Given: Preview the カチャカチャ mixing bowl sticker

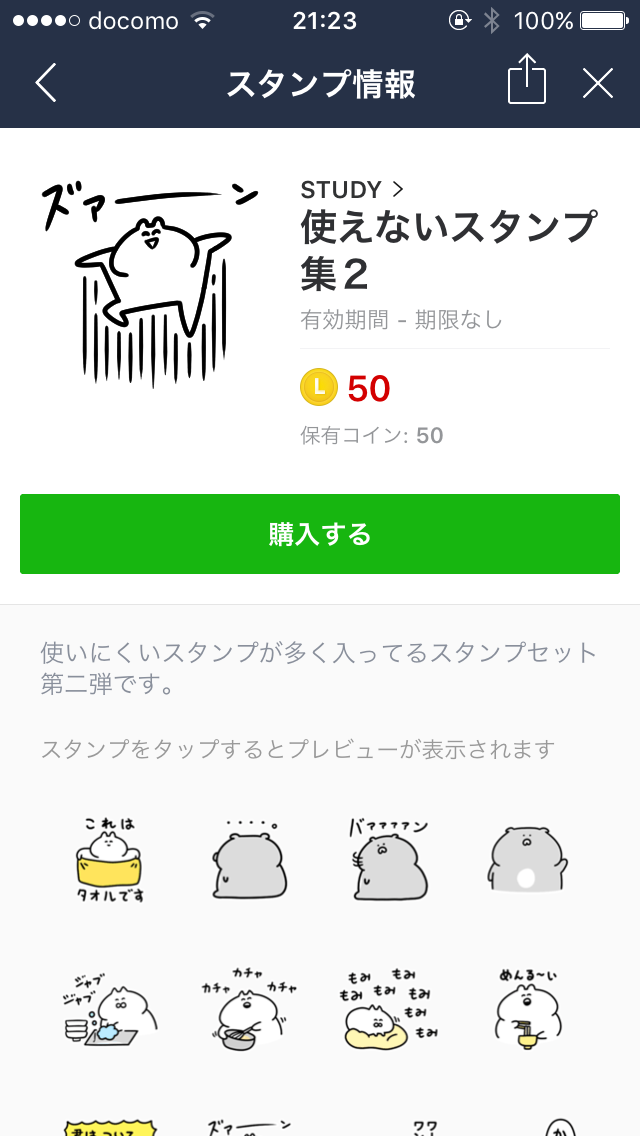Looking at the screenshot, I should point(250,1010).
